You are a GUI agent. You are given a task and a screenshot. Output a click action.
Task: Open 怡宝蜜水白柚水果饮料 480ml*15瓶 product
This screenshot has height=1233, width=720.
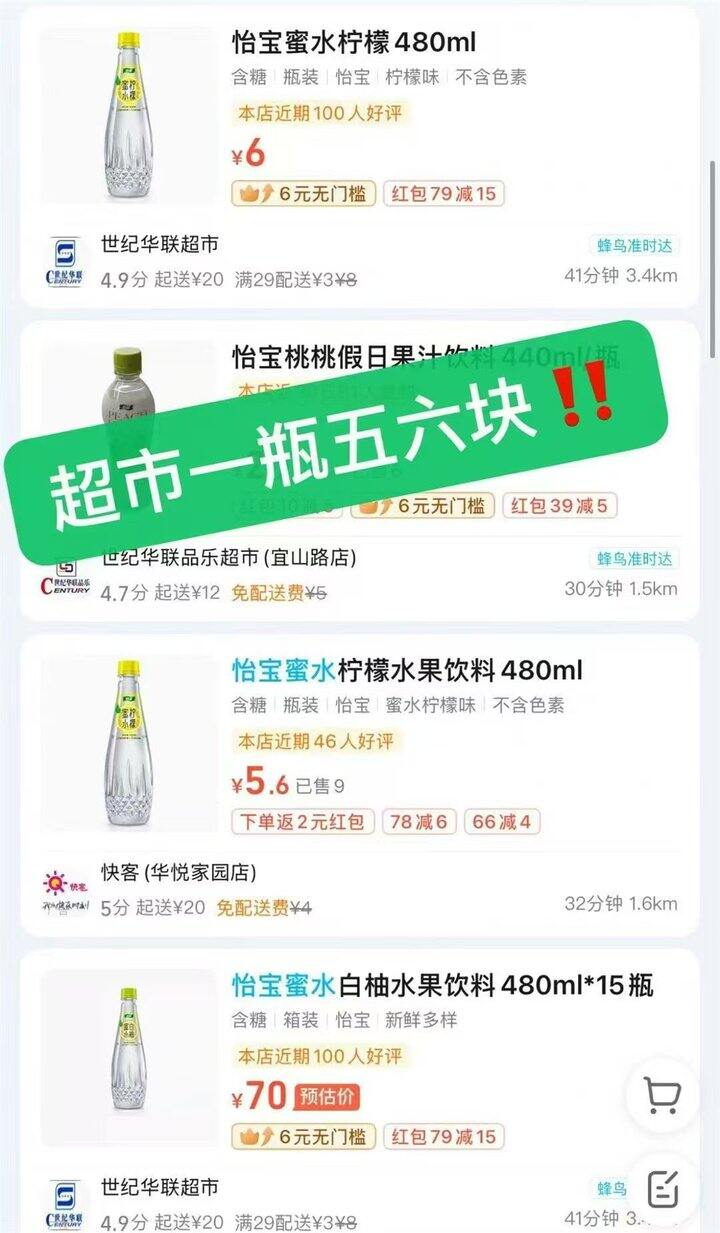443,985
